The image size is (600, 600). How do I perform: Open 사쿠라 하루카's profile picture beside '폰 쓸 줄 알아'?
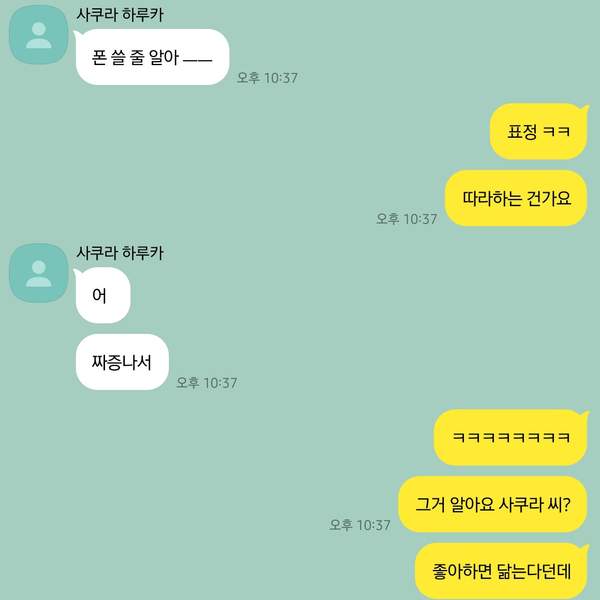pyautogui.click(x=38, y=35)
